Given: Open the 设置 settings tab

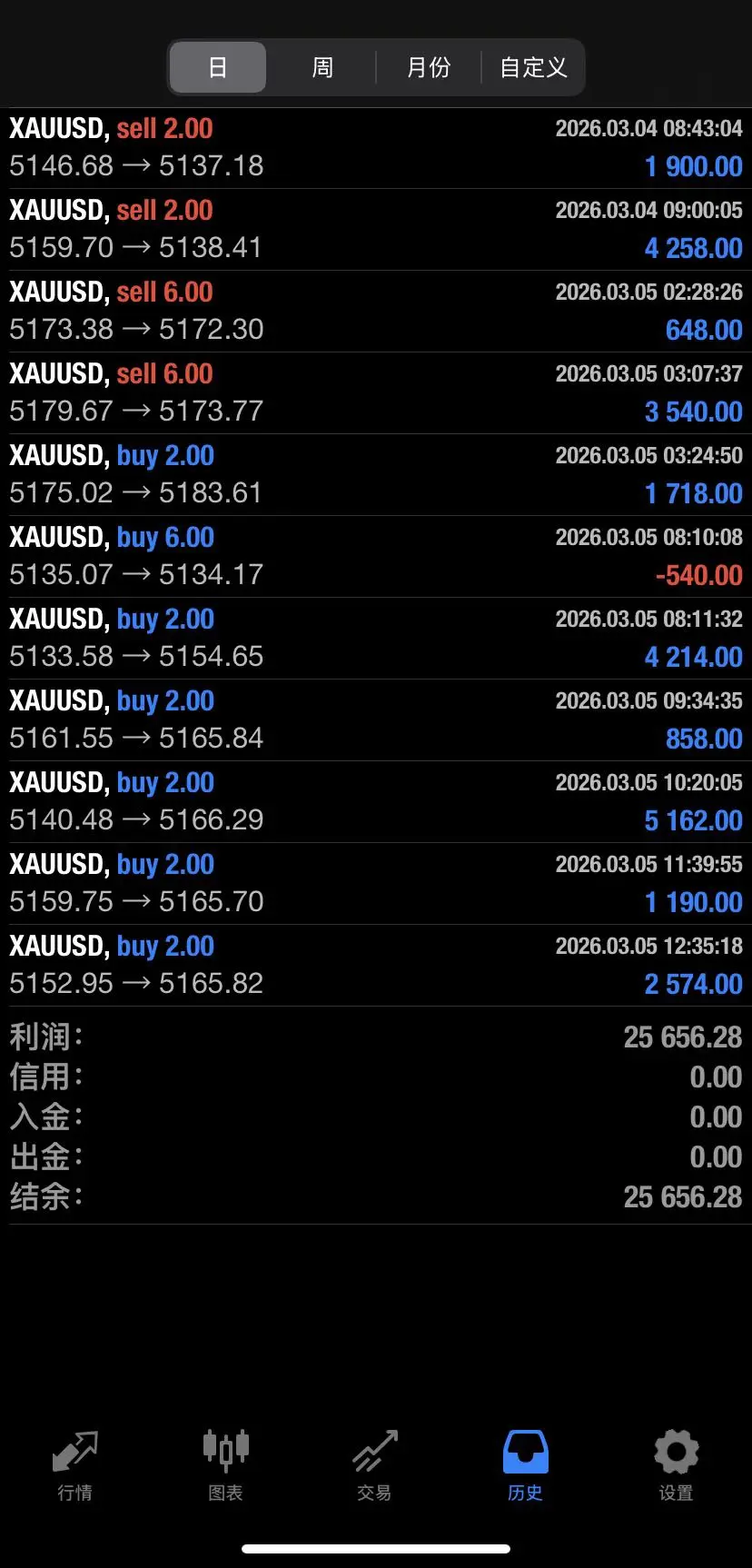Looking at the screenshot, I should pyautogui.click(x=676, y=1463).
